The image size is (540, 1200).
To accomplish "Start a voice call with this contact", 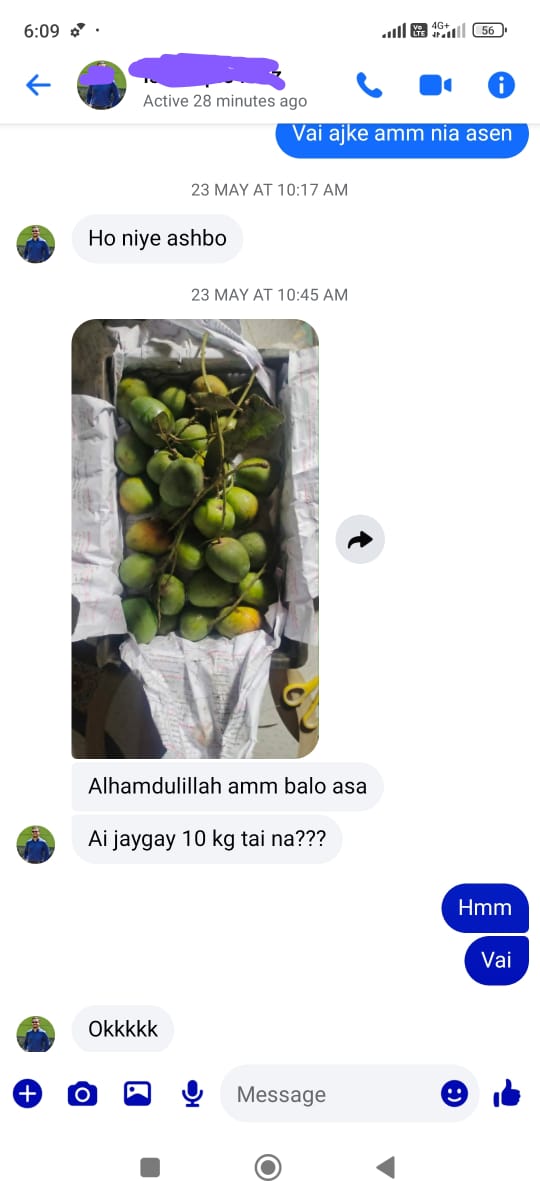I will [x=369, y=85].
